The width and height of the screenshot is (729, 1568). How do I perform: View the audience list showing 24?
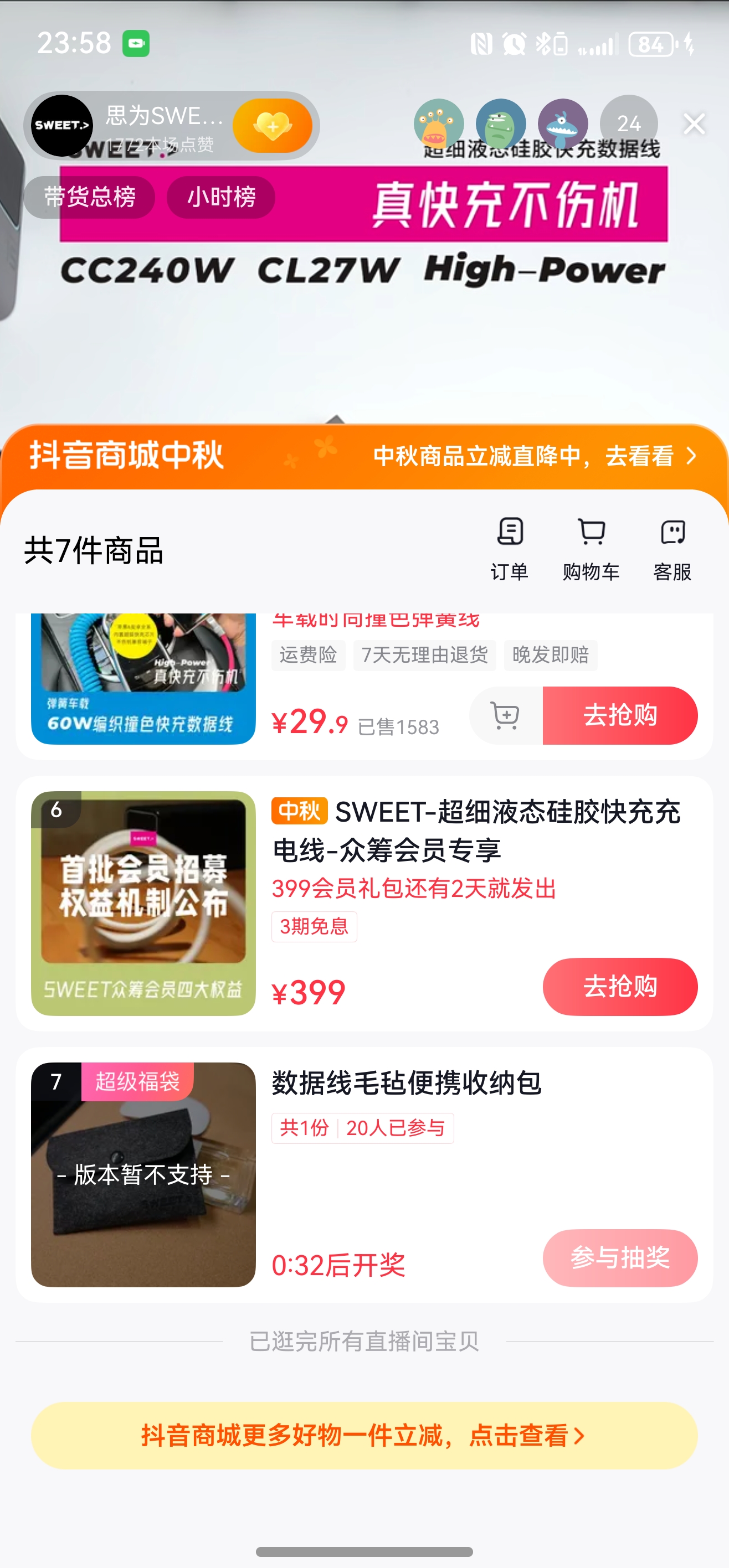click(x=628, y=123)
